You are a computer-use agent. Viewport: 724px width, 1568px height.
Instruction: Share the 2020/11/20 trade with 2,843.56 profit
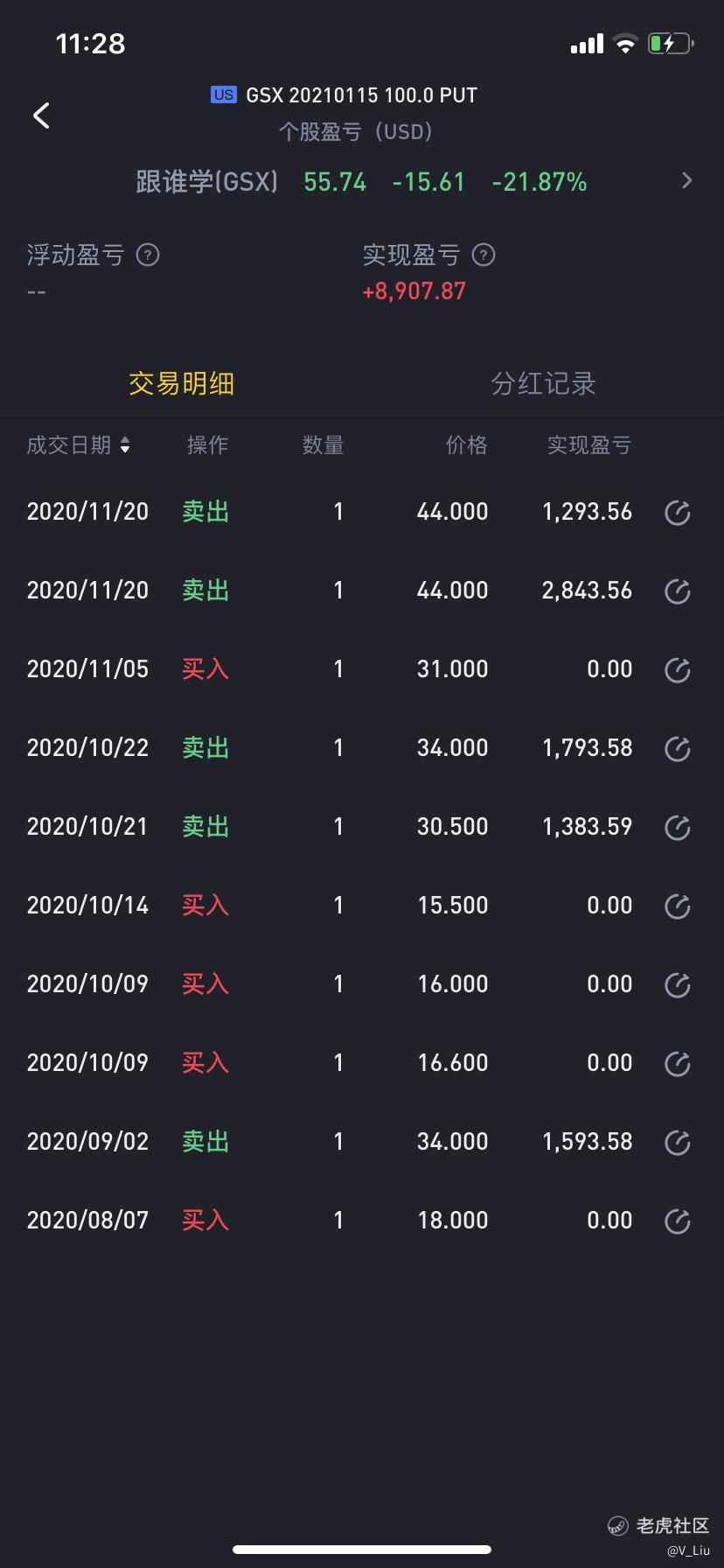678,591
